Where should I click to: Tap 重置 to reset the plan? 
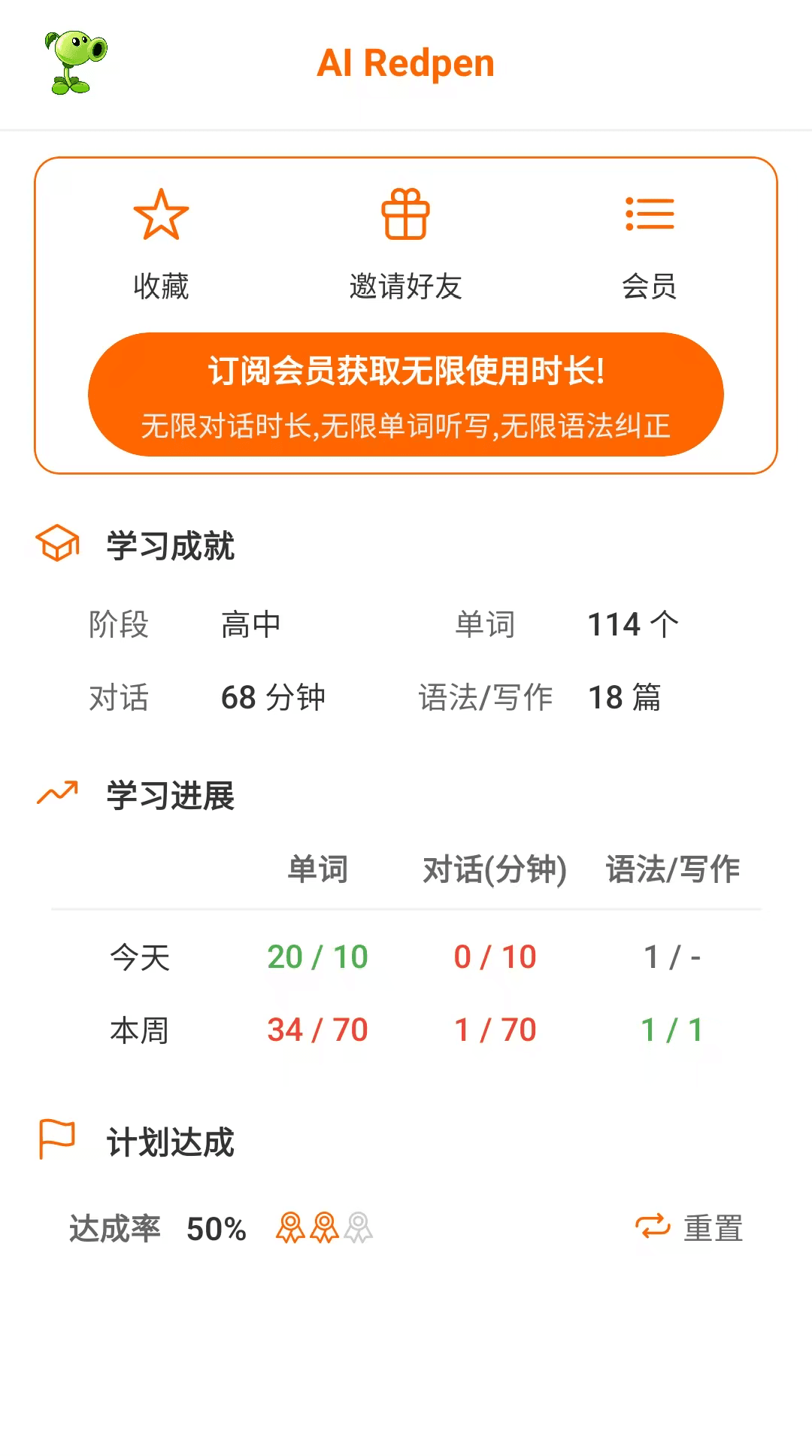(x=689, y=1228)
